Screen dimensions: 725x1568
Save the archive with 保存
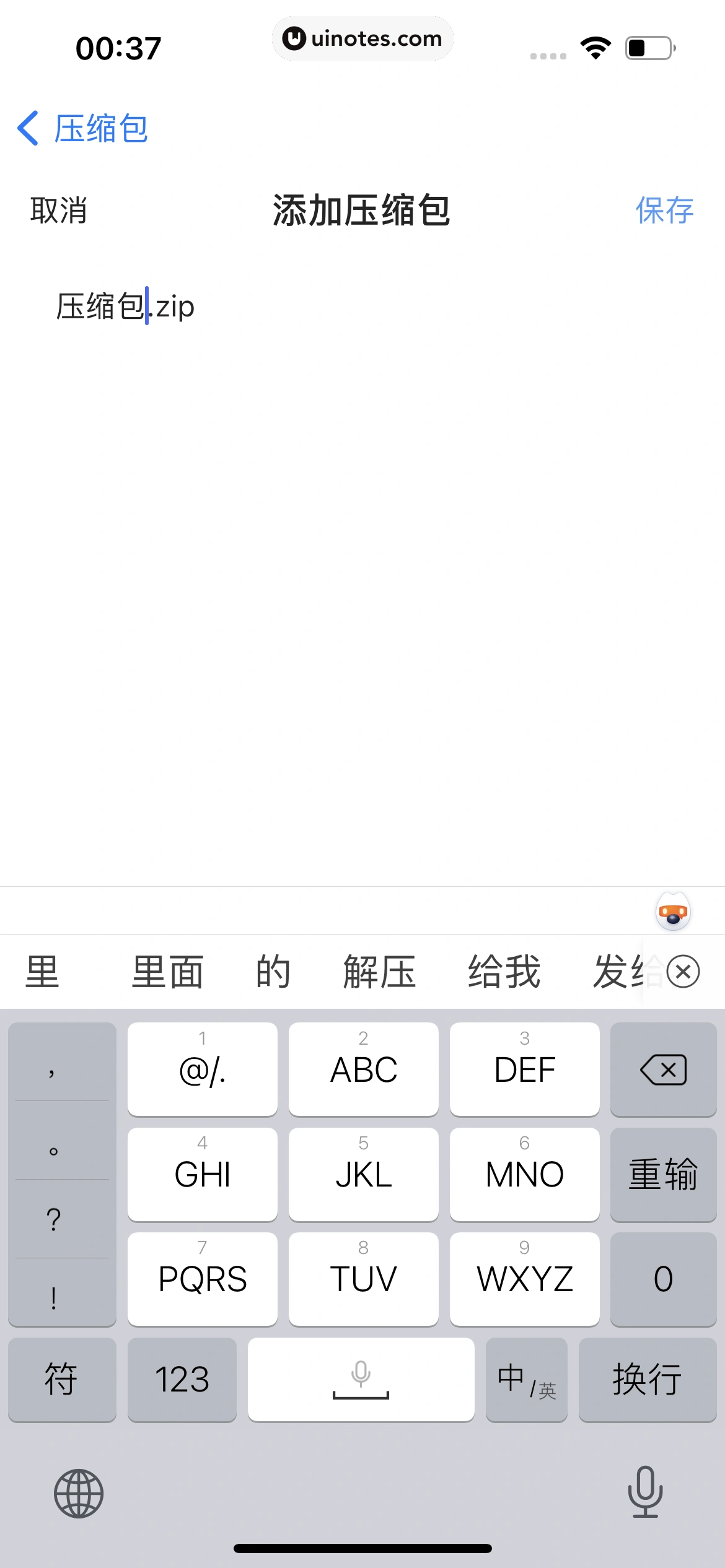click(x=664, y=211)
